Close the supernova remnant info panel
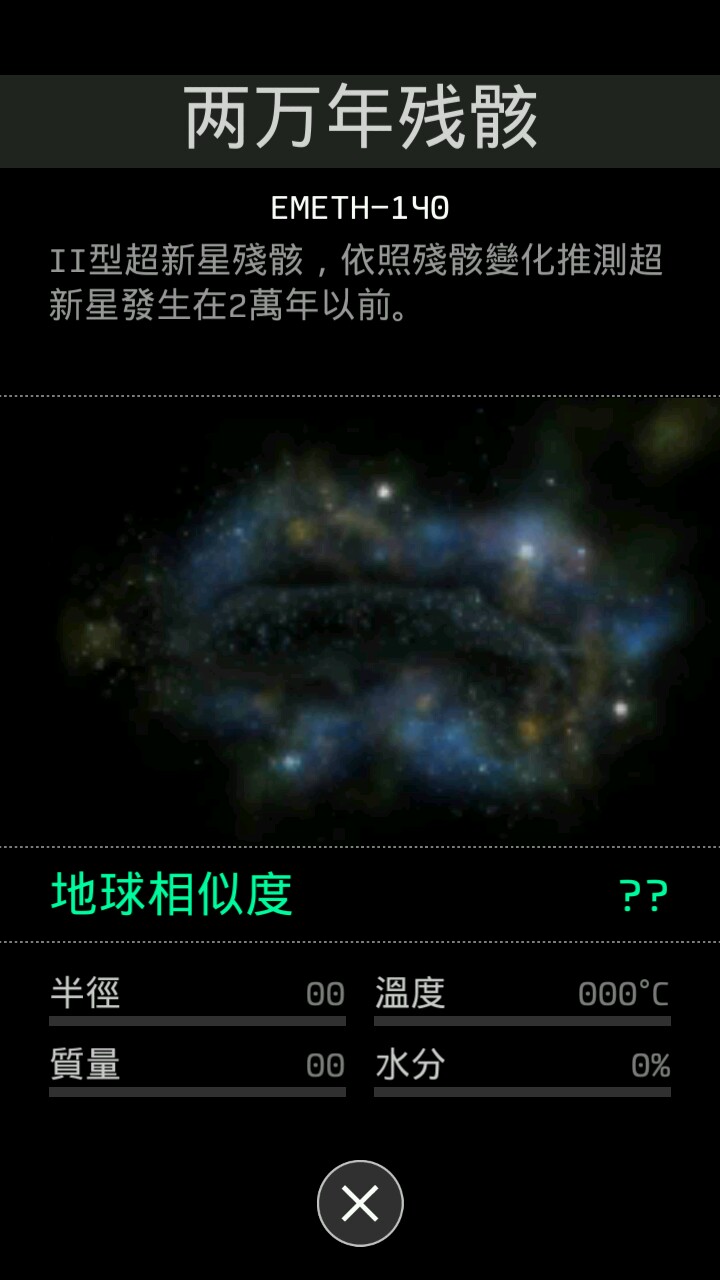This screenshot has height=1280, width=720. point(360,1203)
